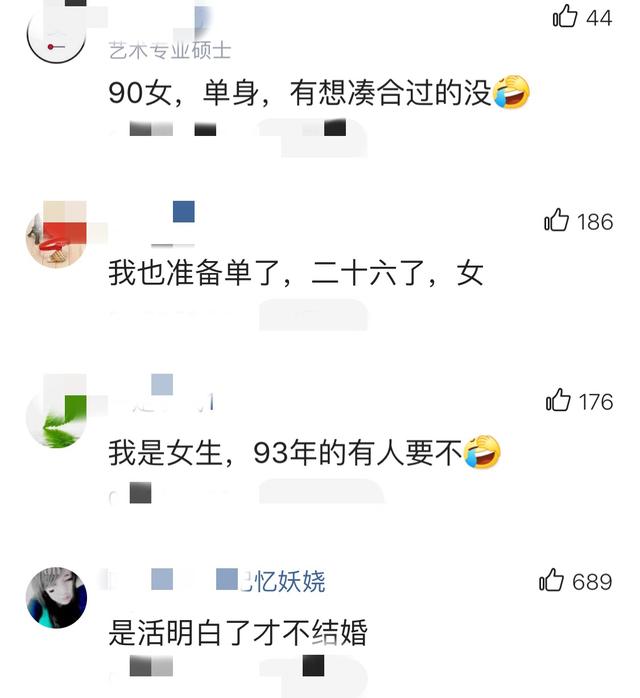
Task: Open avatar beside '我也准备单了，二十六了，女'
Action: tap(56, 239)
